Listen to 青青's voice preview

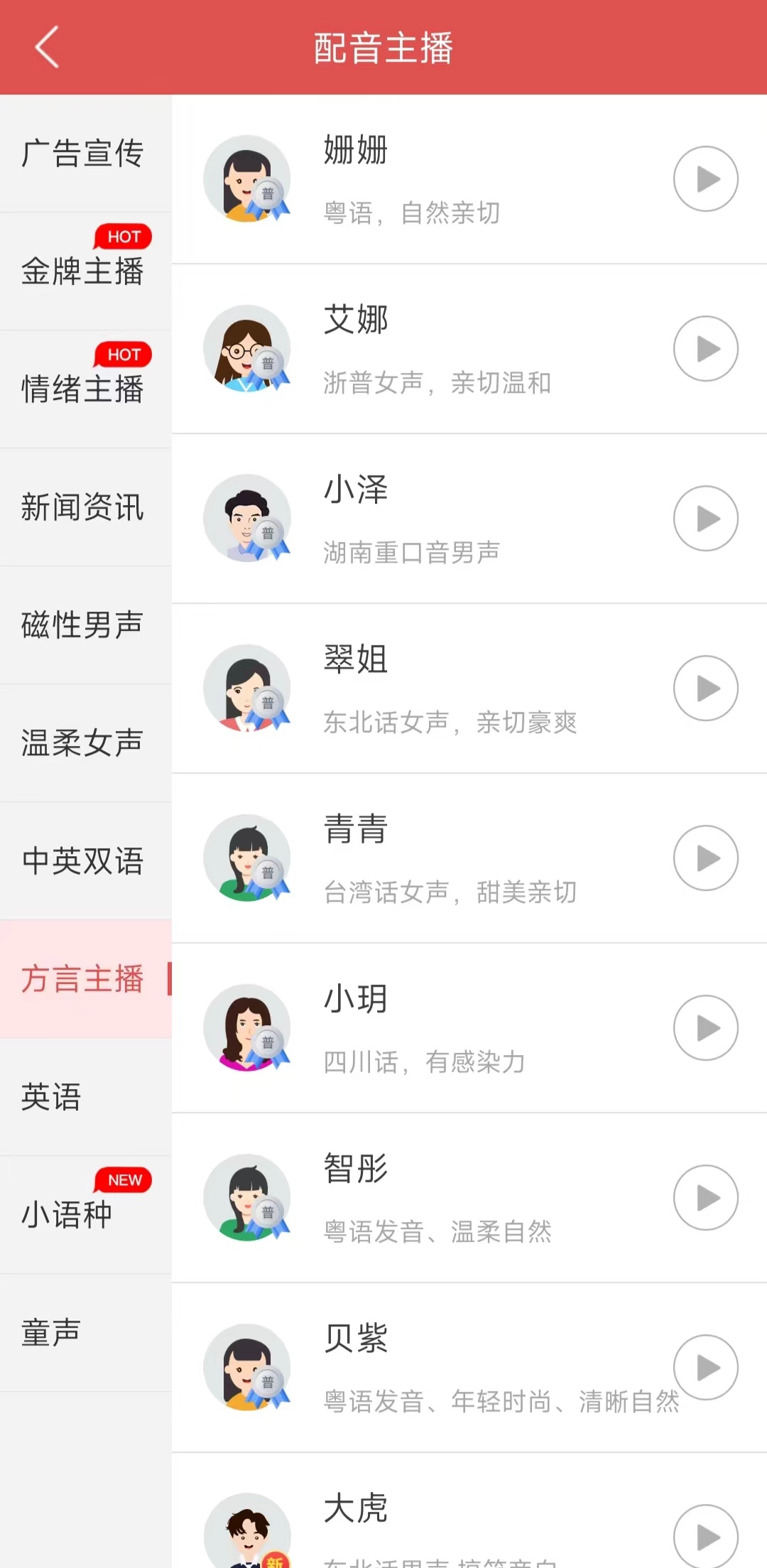point(705,858)
